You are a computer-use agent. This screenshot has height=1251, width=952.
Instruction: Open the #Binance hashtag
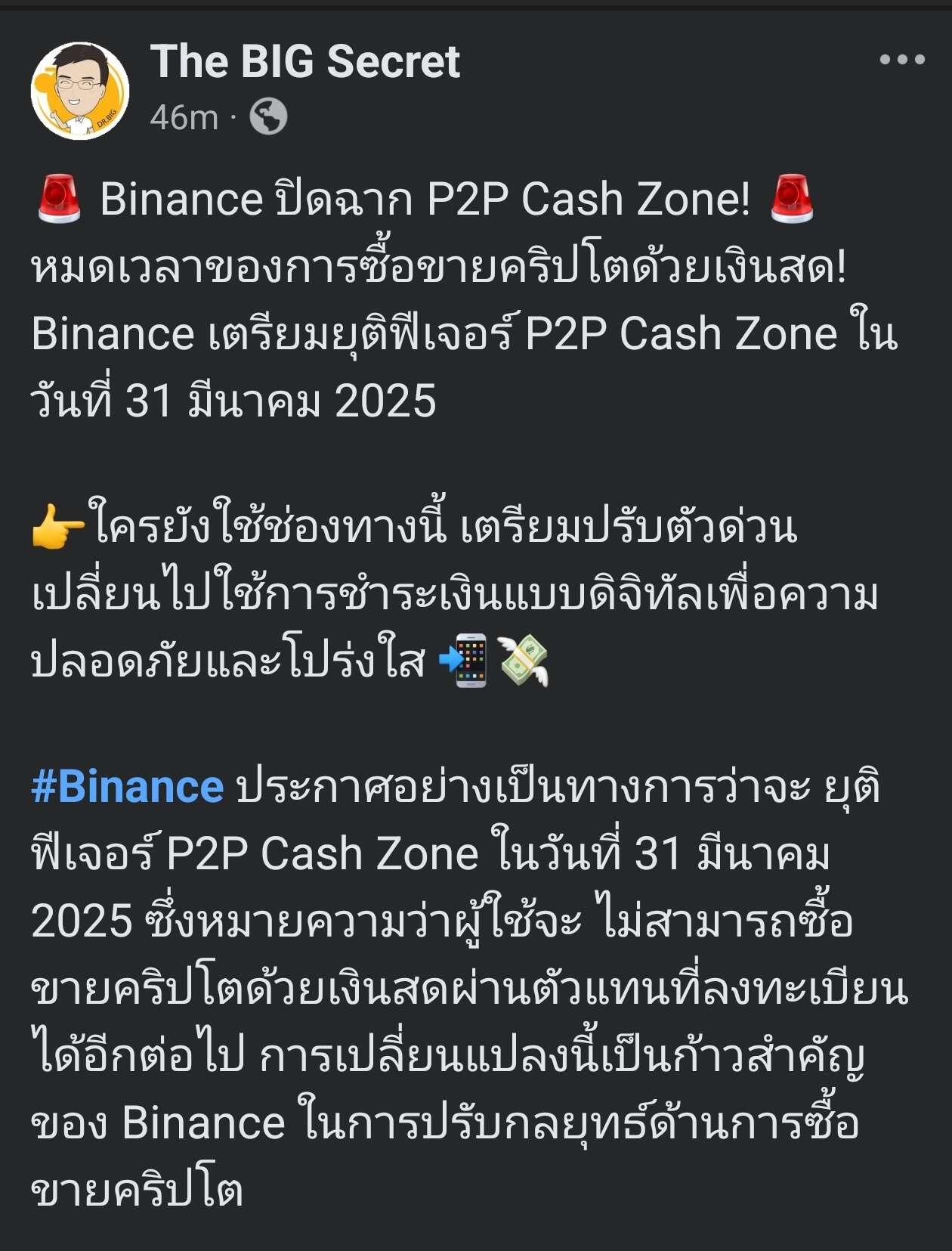click(128, 787)
